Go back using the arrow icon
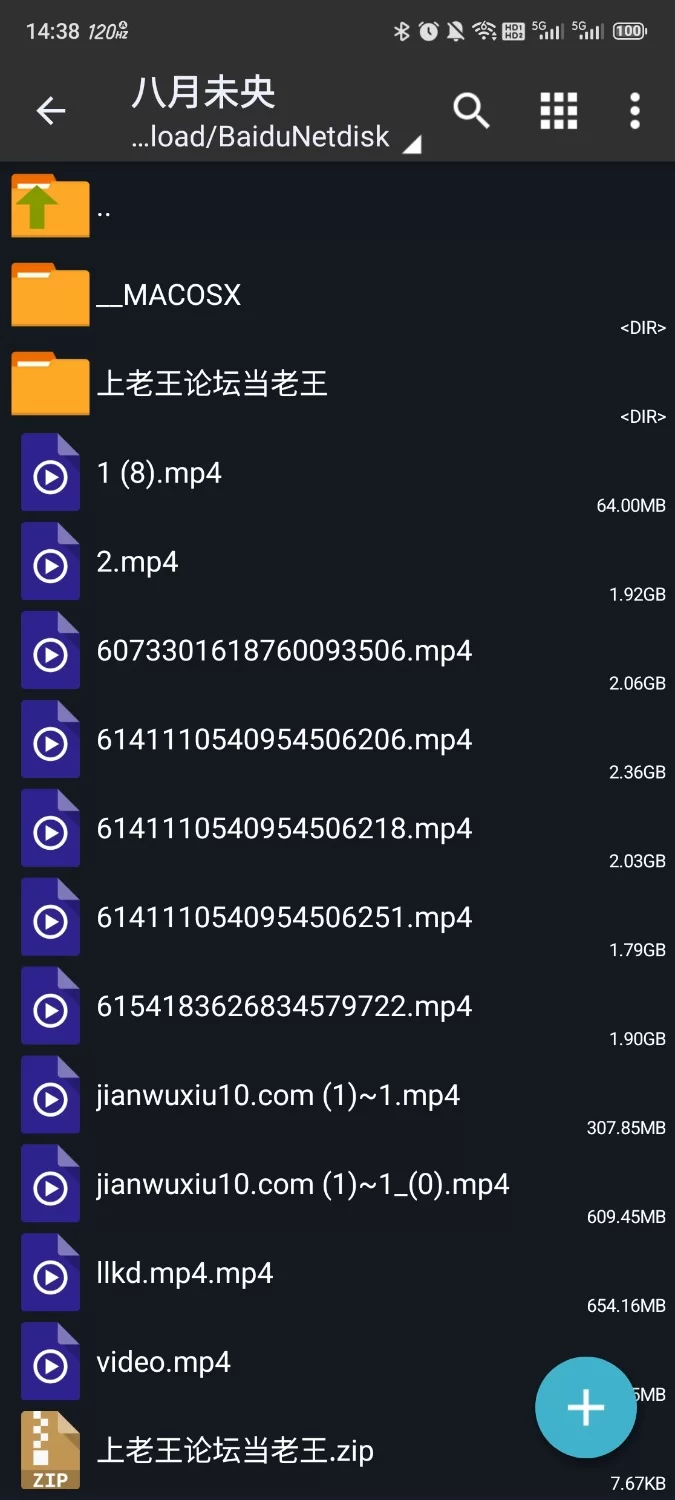The image size is (675, 1500). pos(51,111)
